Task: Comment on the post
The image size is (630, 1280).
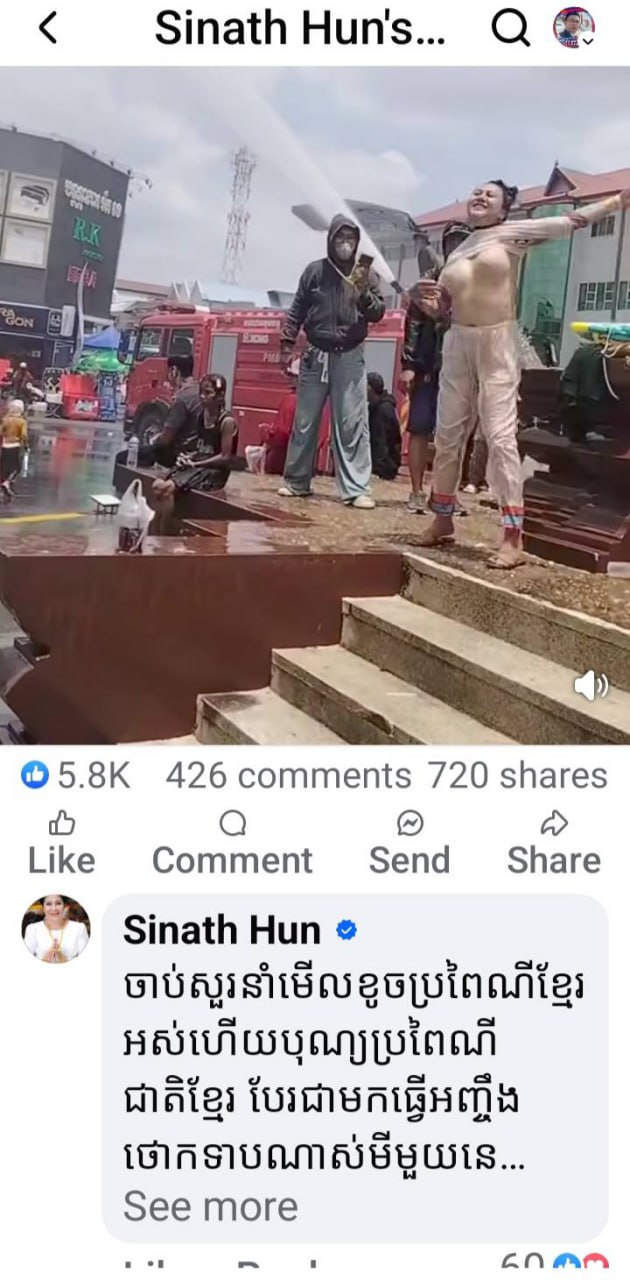Action: coord(232,843)
